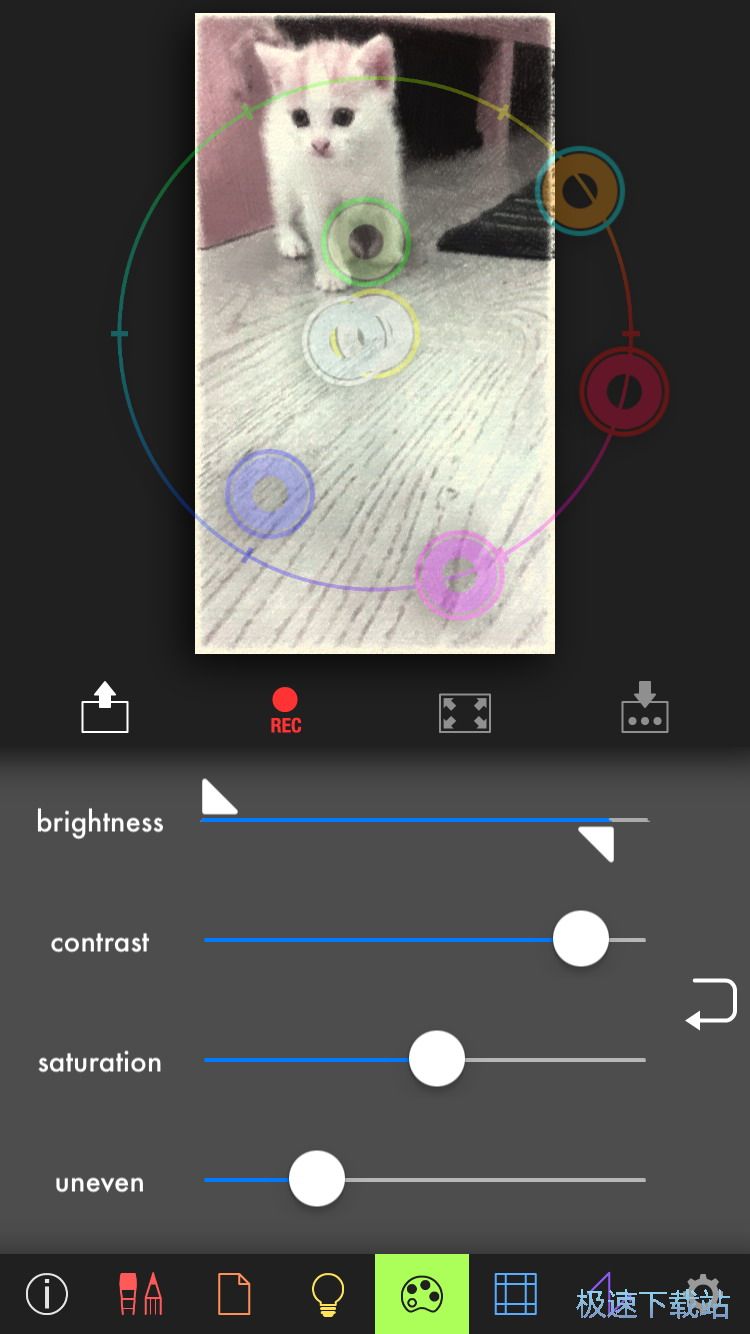Select the pink color ring

pyautogui.click(x=460, y=574)
